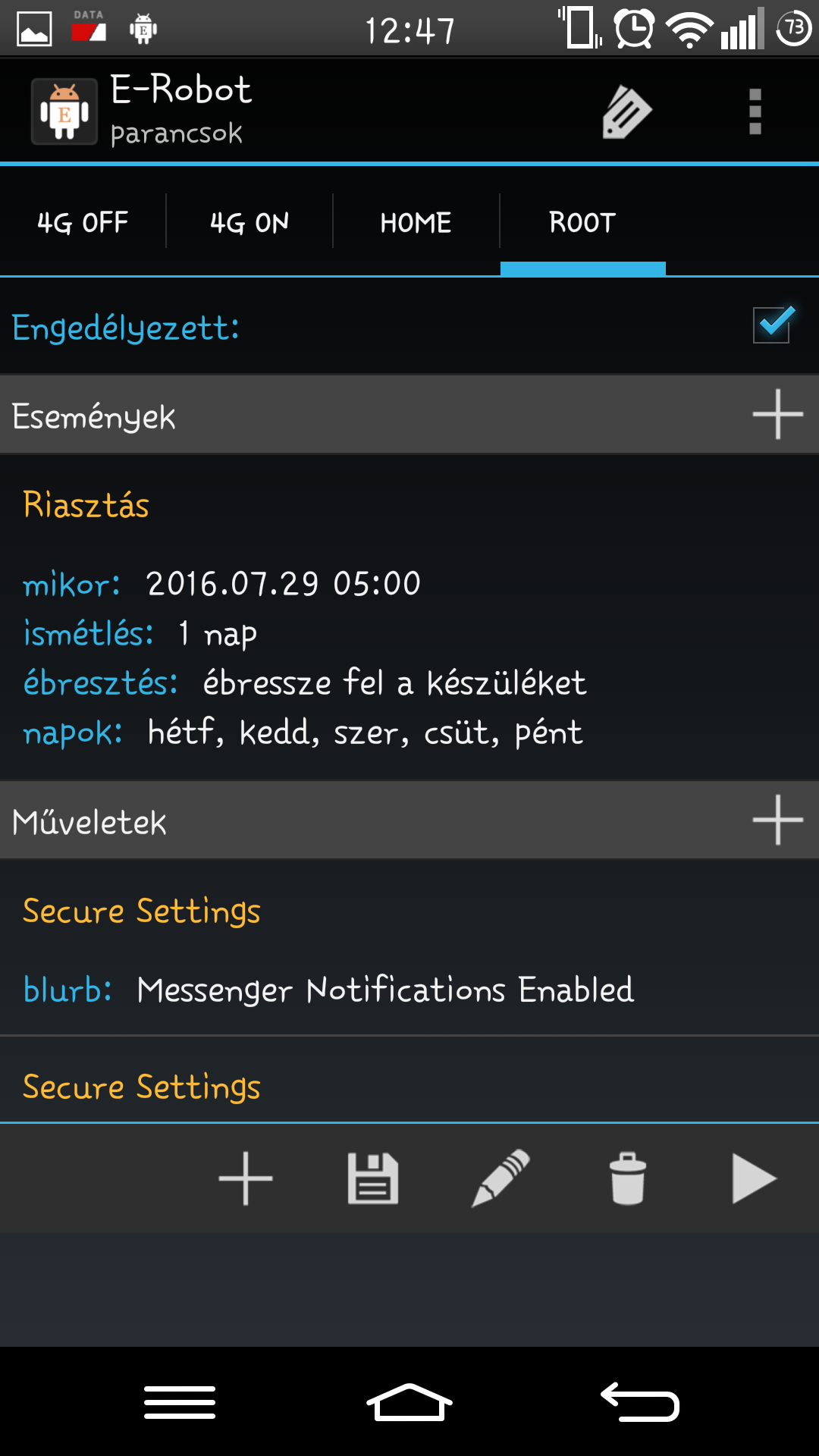Add a new action under Műveletek
Image resolution: width=819 pixels, height=1456 pixels.
tap(777, 820)
